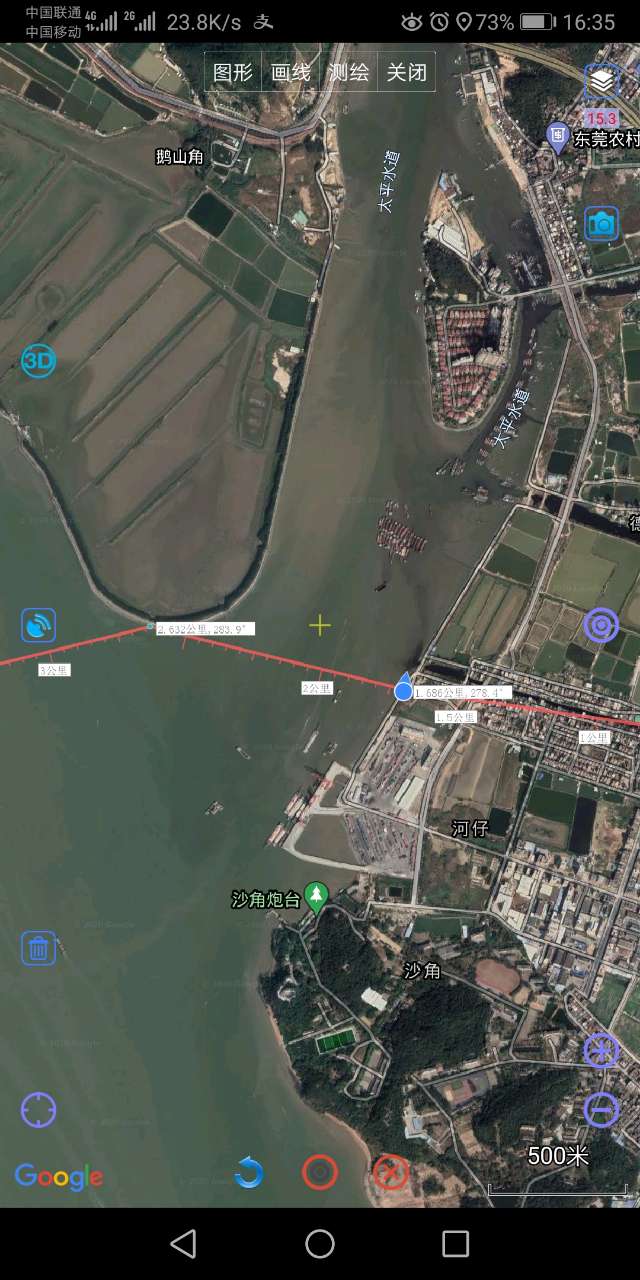Tap the satellite signal tracking icon
The width and height of the screenshot is (640, 1280).
[x=38, y=626]
